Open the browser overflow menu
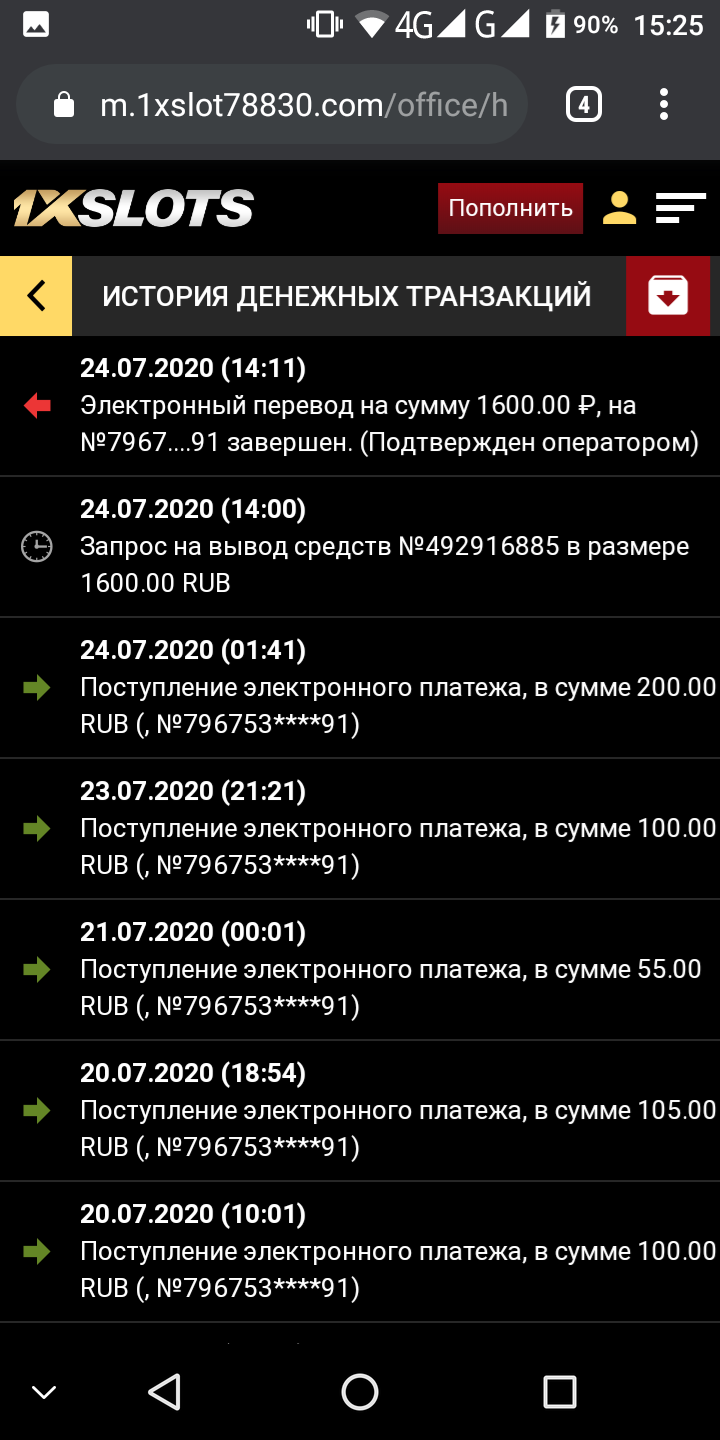Screen dimensions: 720x1440 point(664,105)
